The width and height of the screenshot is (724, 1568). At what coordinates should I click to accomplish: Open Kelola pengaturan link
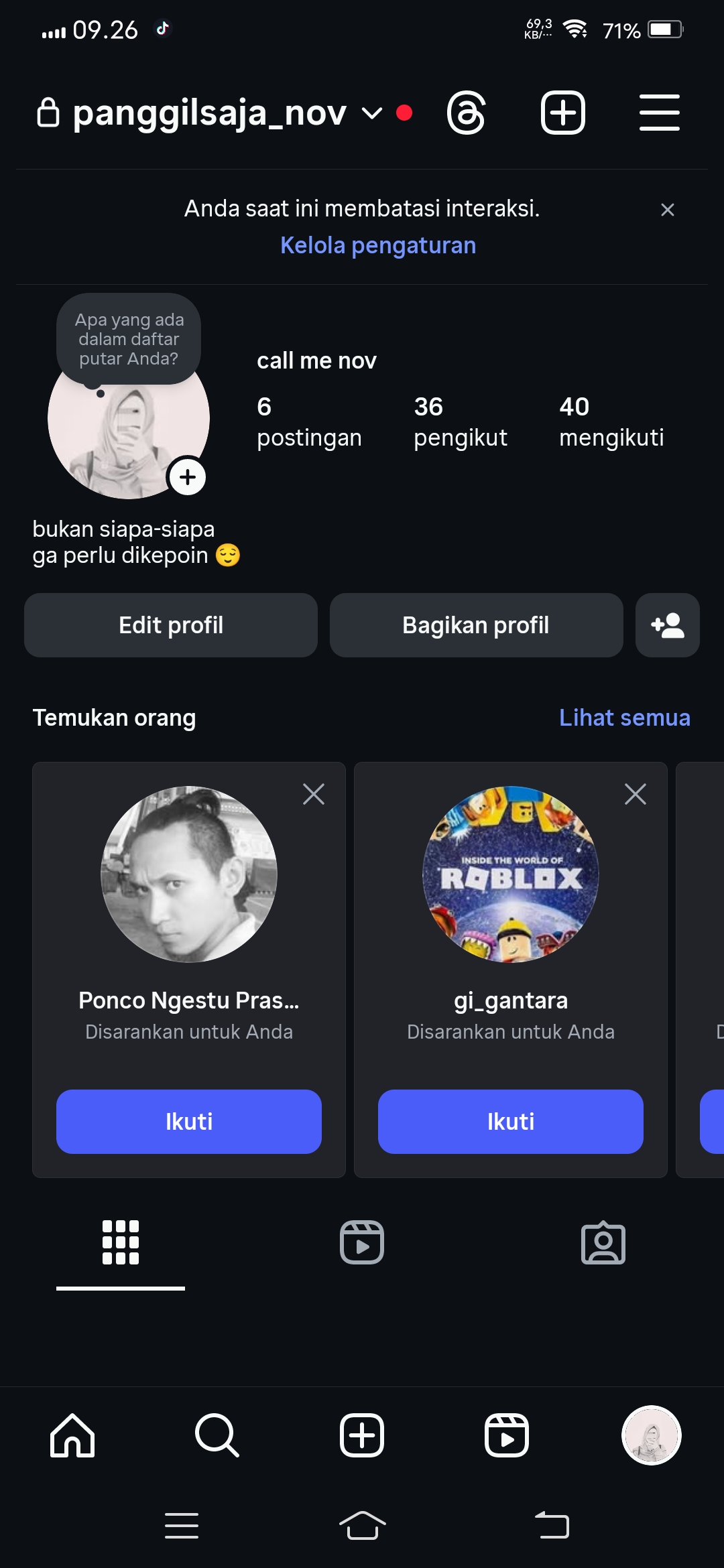pyautogui.click(x=378, y=245)
